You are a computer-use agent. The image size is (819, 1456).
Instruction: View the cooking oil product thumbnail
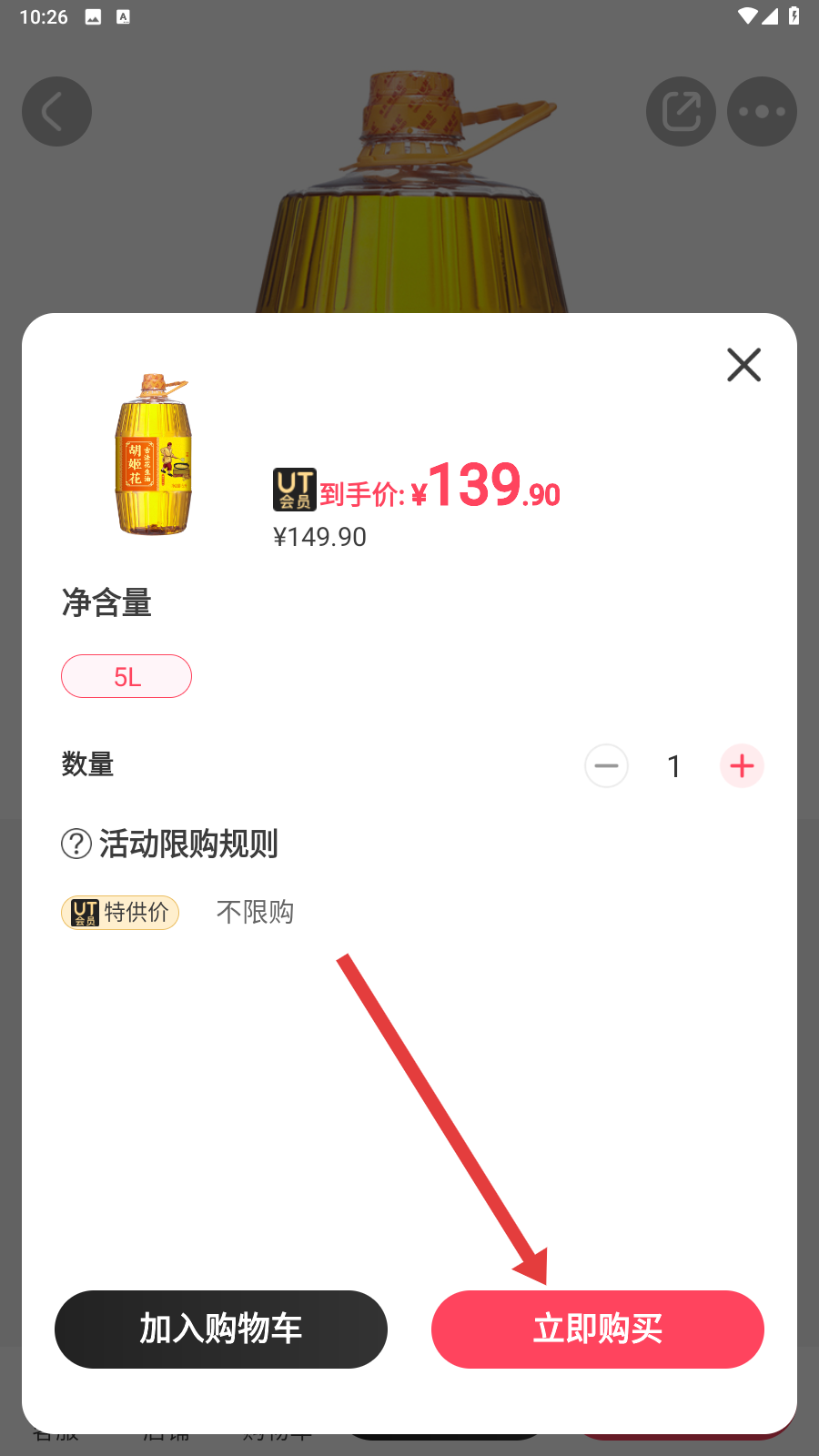[x=153, y=455]
